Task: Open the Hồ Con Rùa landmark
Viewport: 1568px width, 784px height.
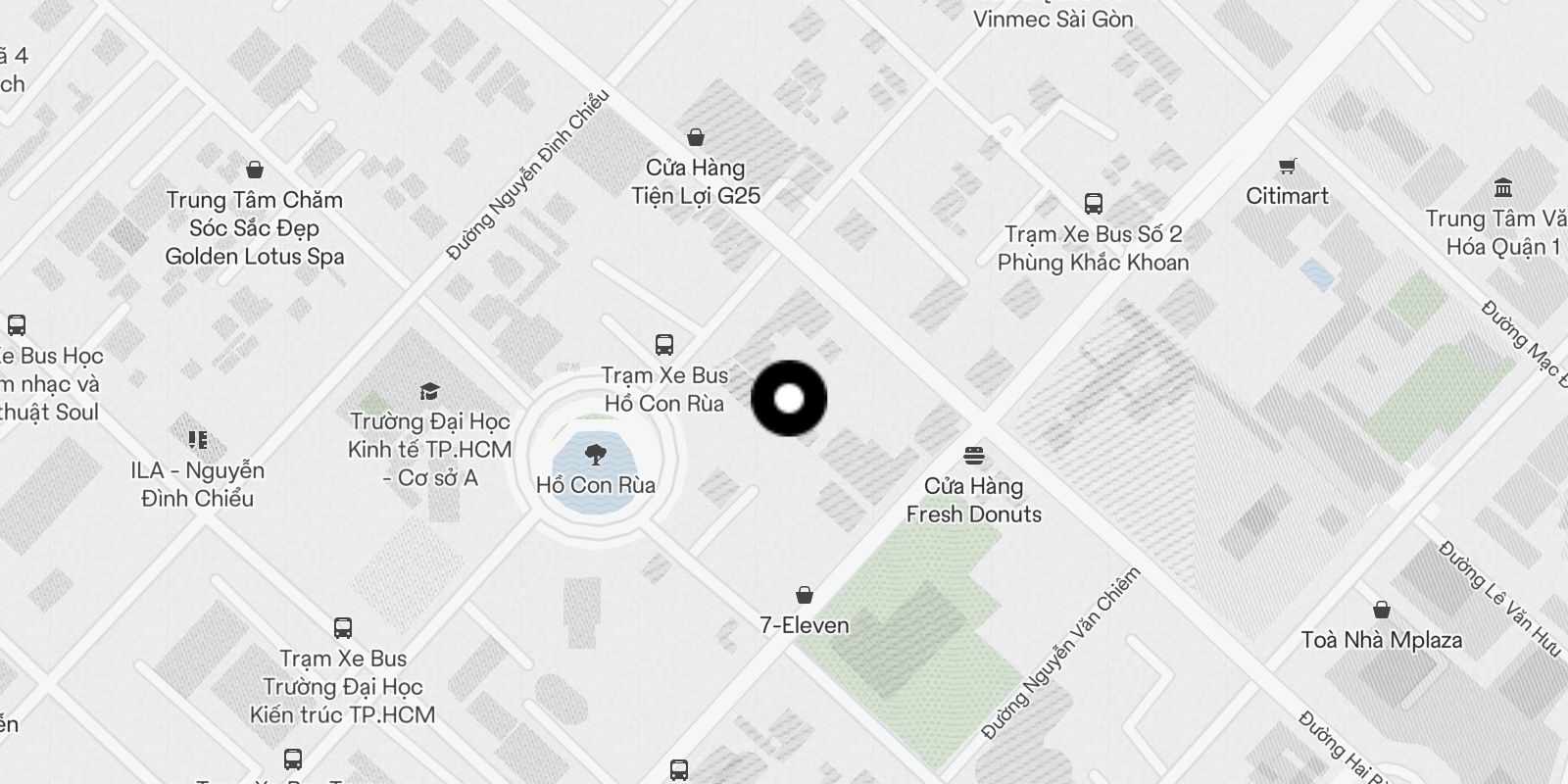Action: click(x=594, y=456)
